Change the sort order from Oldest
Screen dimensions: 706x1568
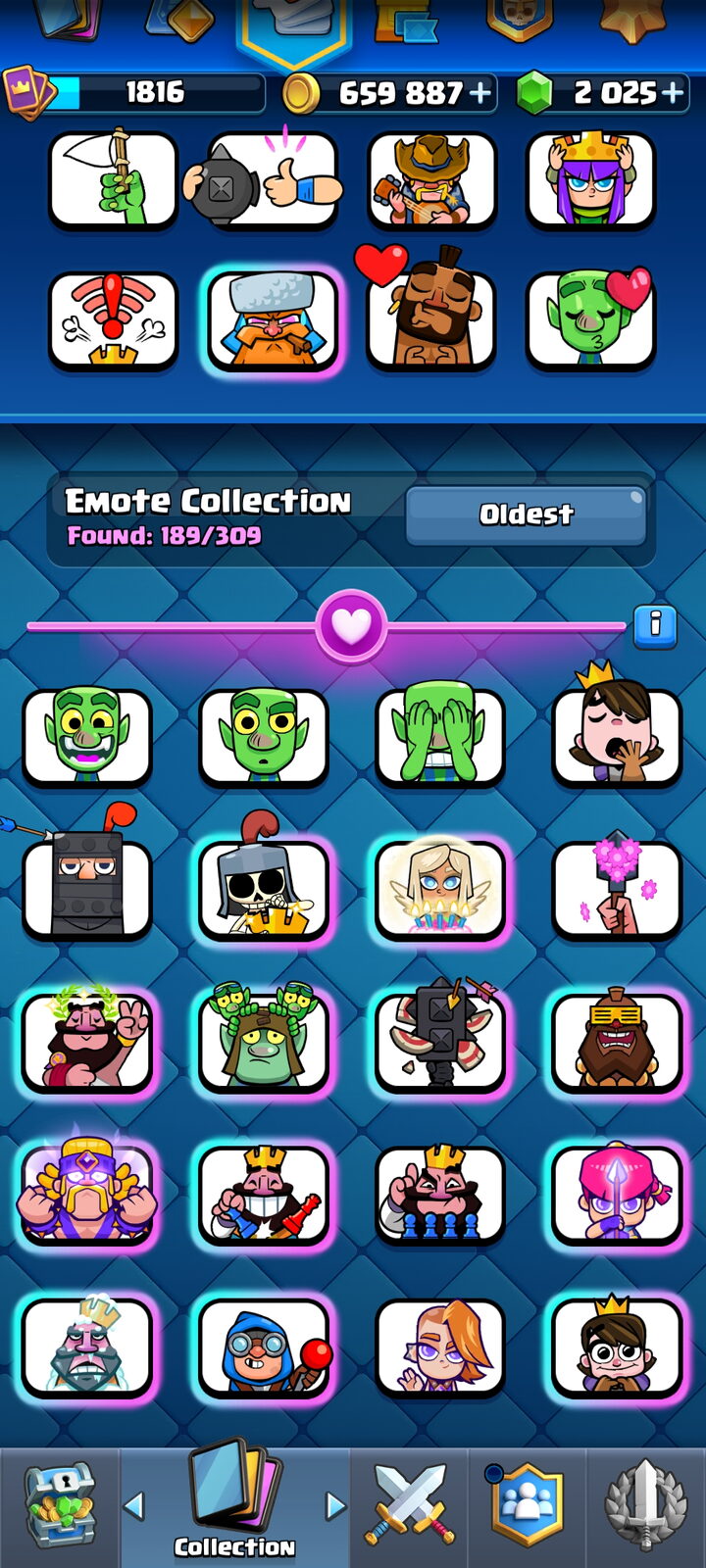(526, 514)
